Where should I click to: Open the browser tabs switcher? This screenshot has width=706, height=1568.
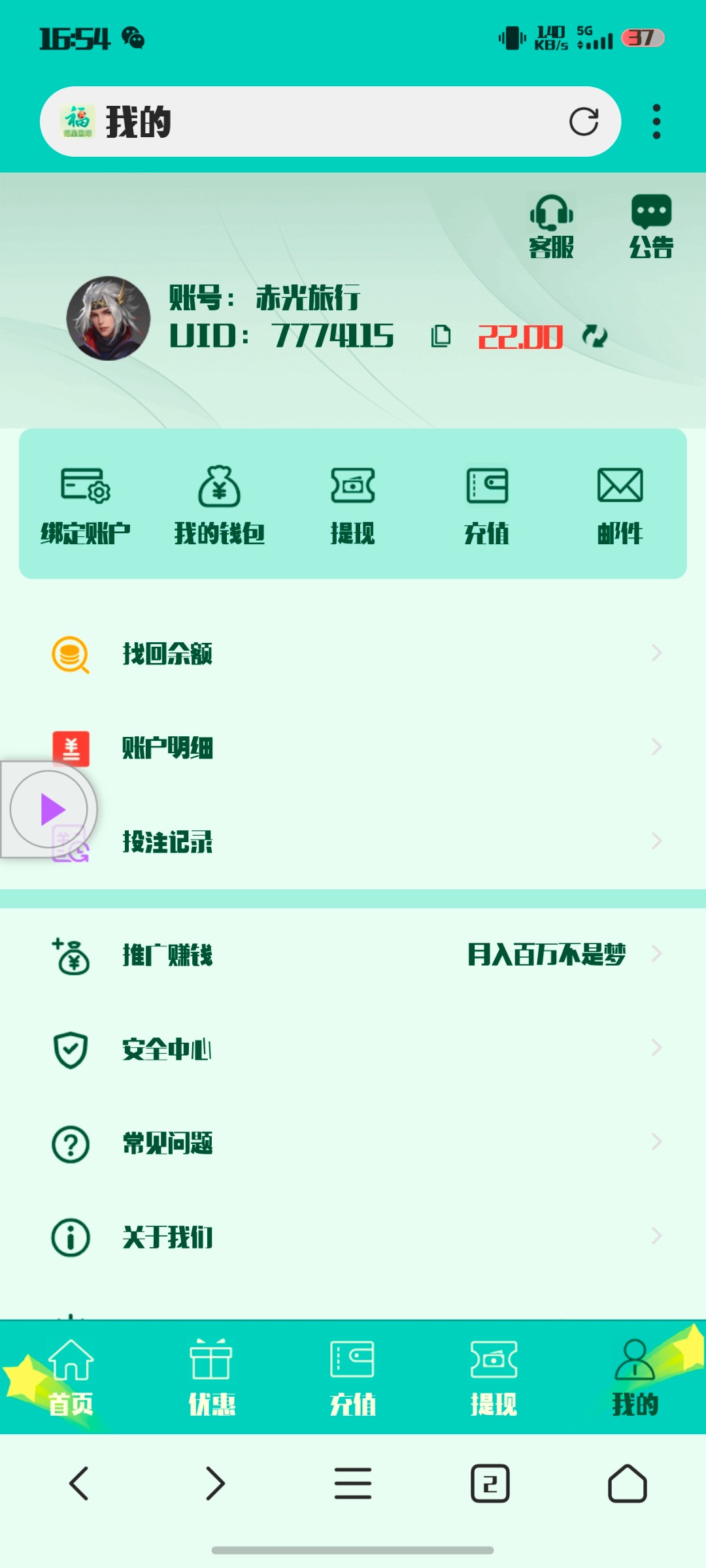490,1484
